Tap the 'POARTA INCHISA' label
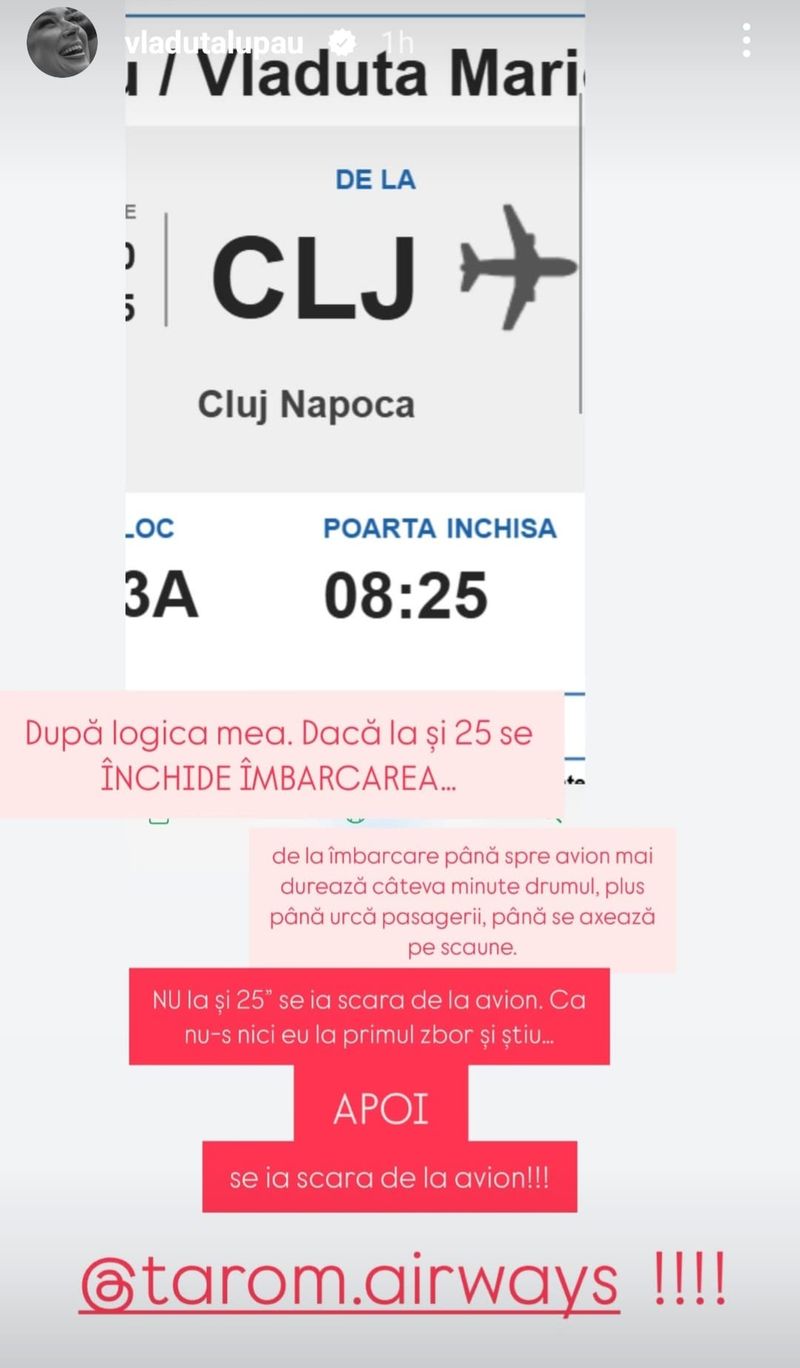800x1368 pixels. coord(440,530)
